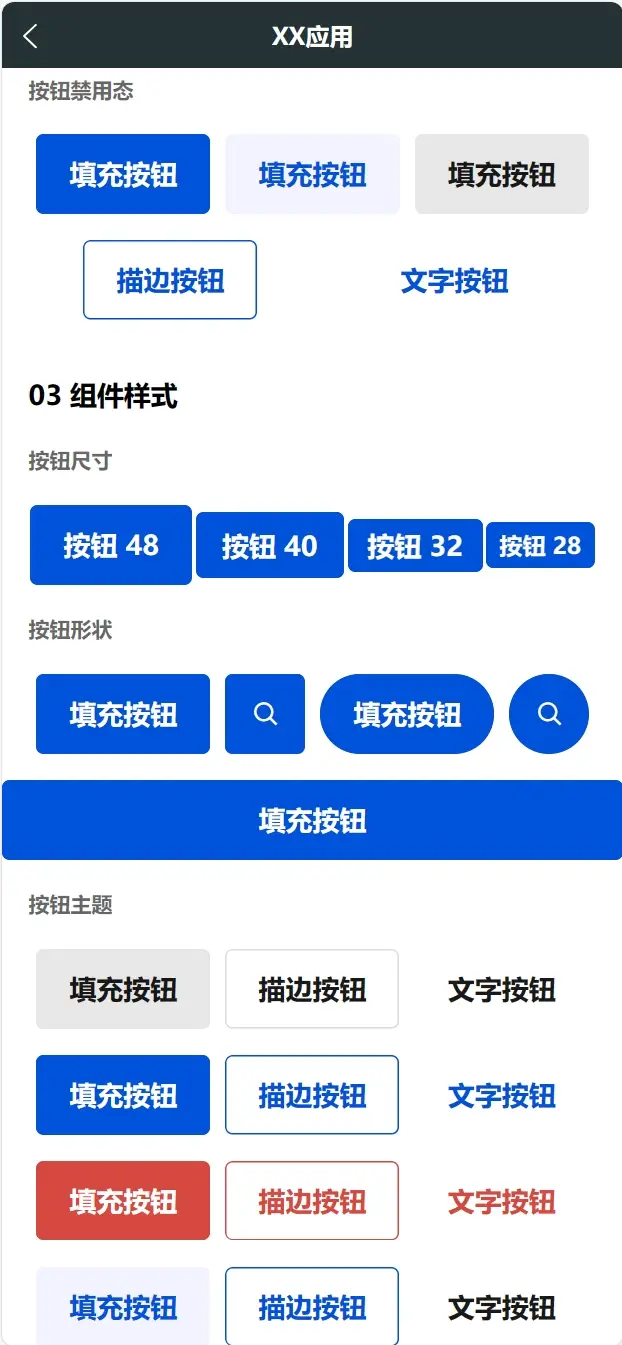
Task: Tap the black-text 描边按钮 with gray border
Action: coord(312,989)
